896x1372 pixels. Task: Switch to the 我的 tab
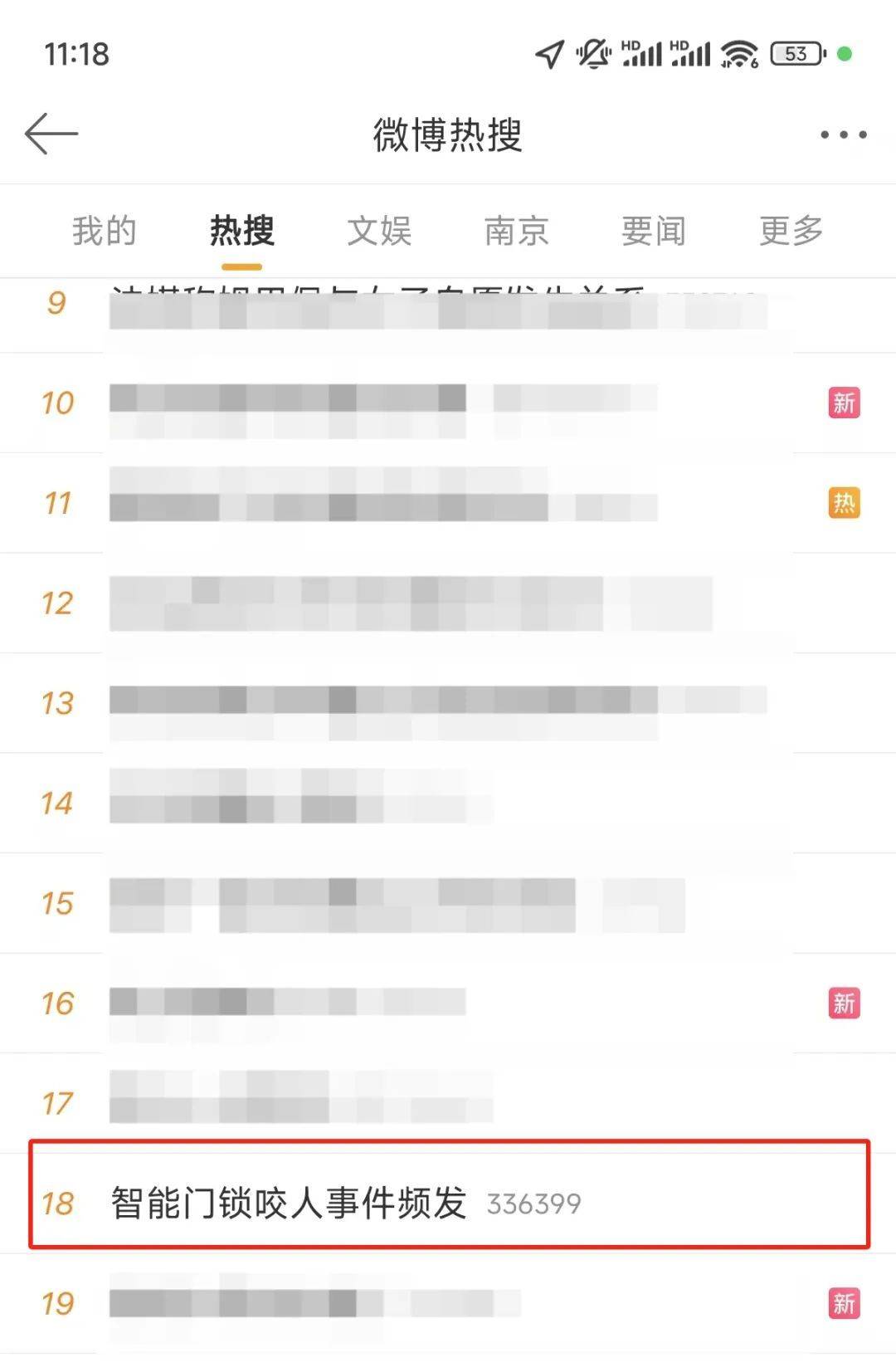pos(104,231)
